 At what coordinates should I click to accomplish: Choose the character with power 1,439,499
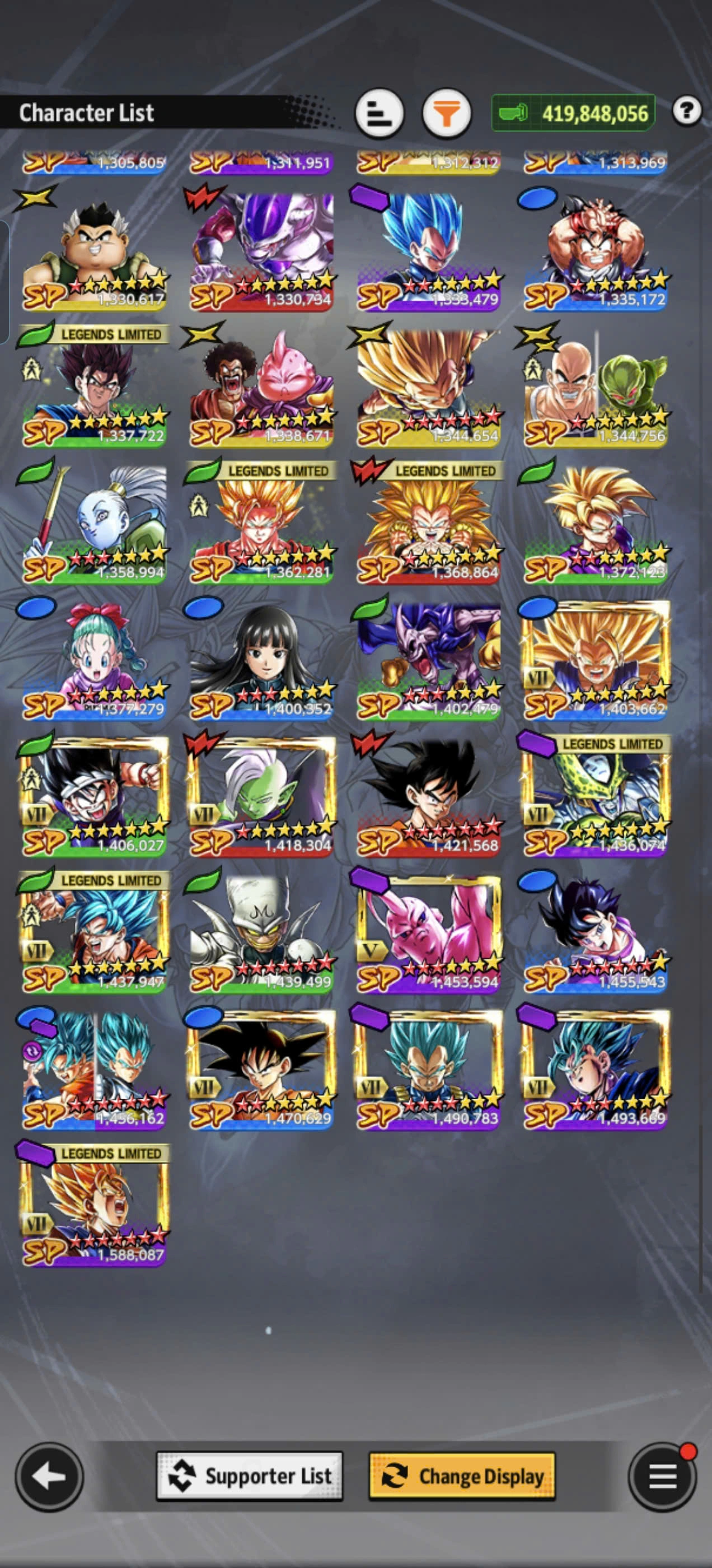click(261, 932)
